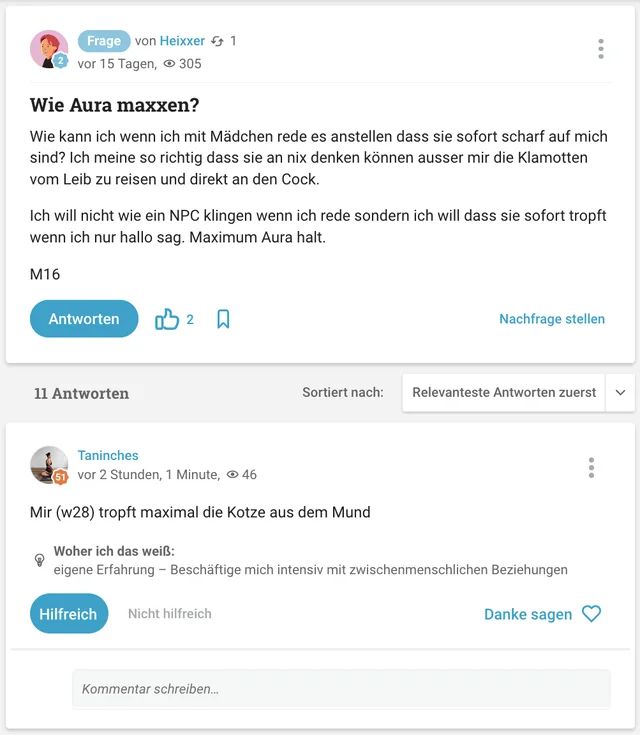Mark the answer as Nicht hilfreich
This screenshot has height=735, width=640.
pyautogui.click(x=169, y=614)
